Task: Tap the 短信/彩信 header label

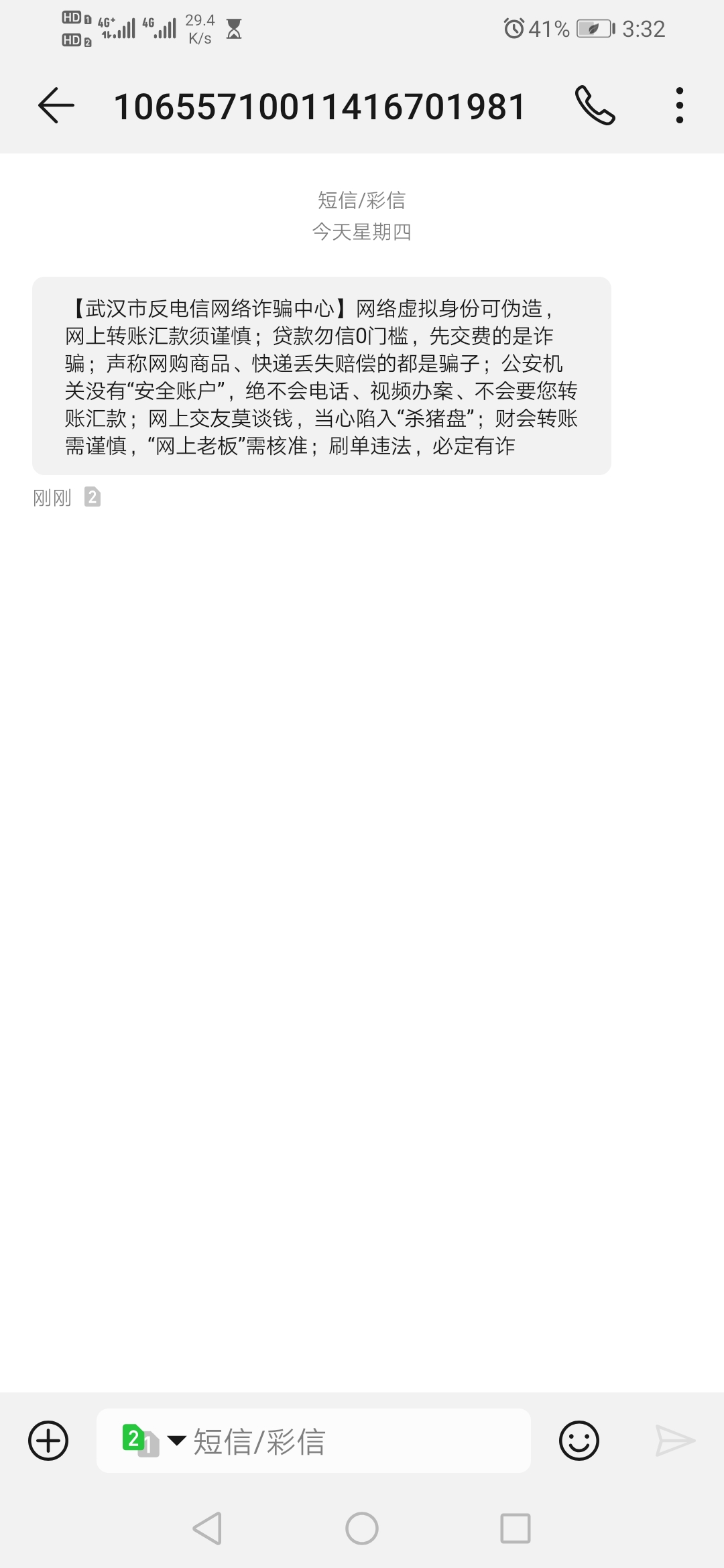Action: tap(362, 200)
